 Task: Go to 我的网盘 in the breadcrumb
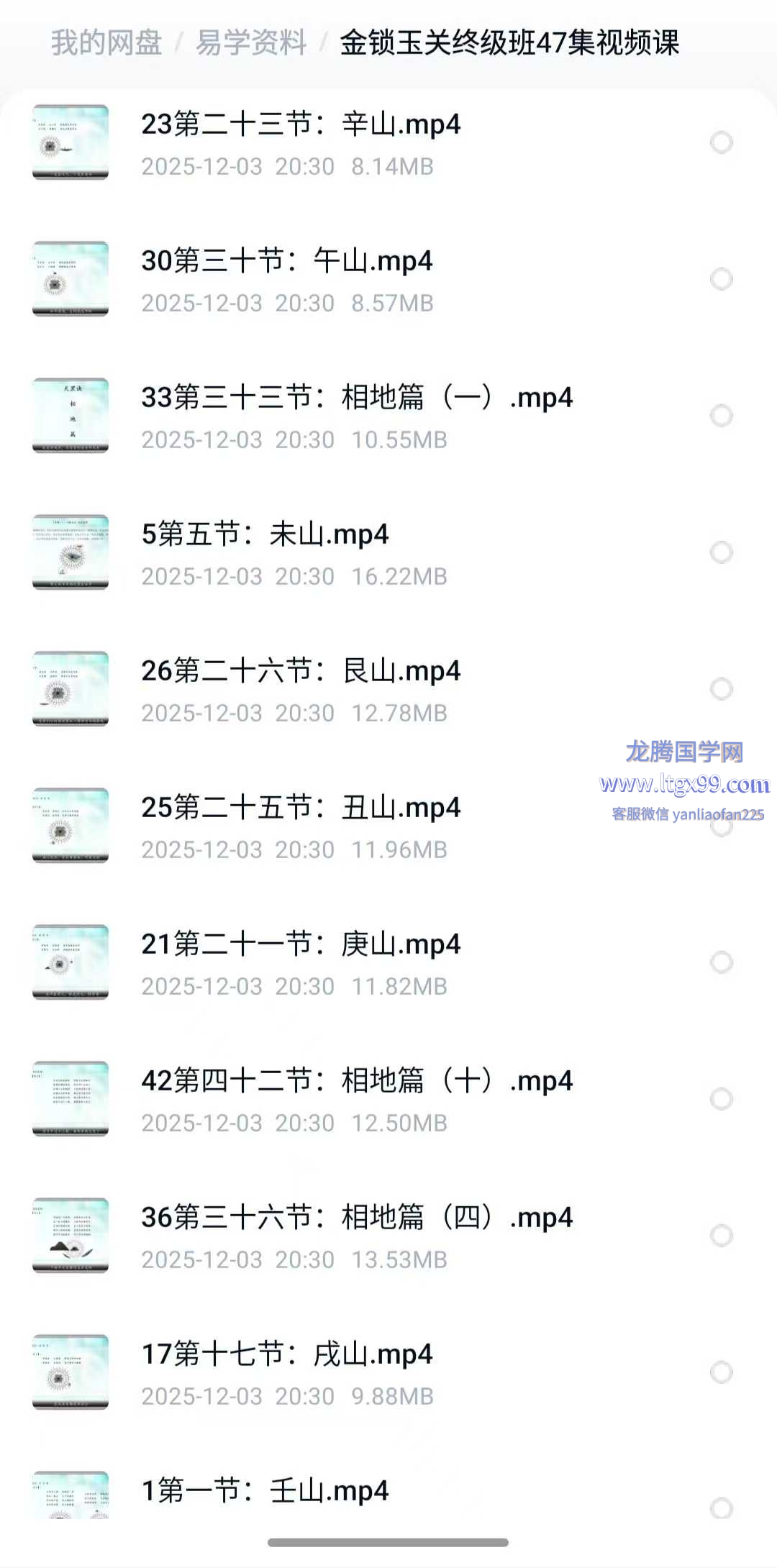(x=106, y=43)
